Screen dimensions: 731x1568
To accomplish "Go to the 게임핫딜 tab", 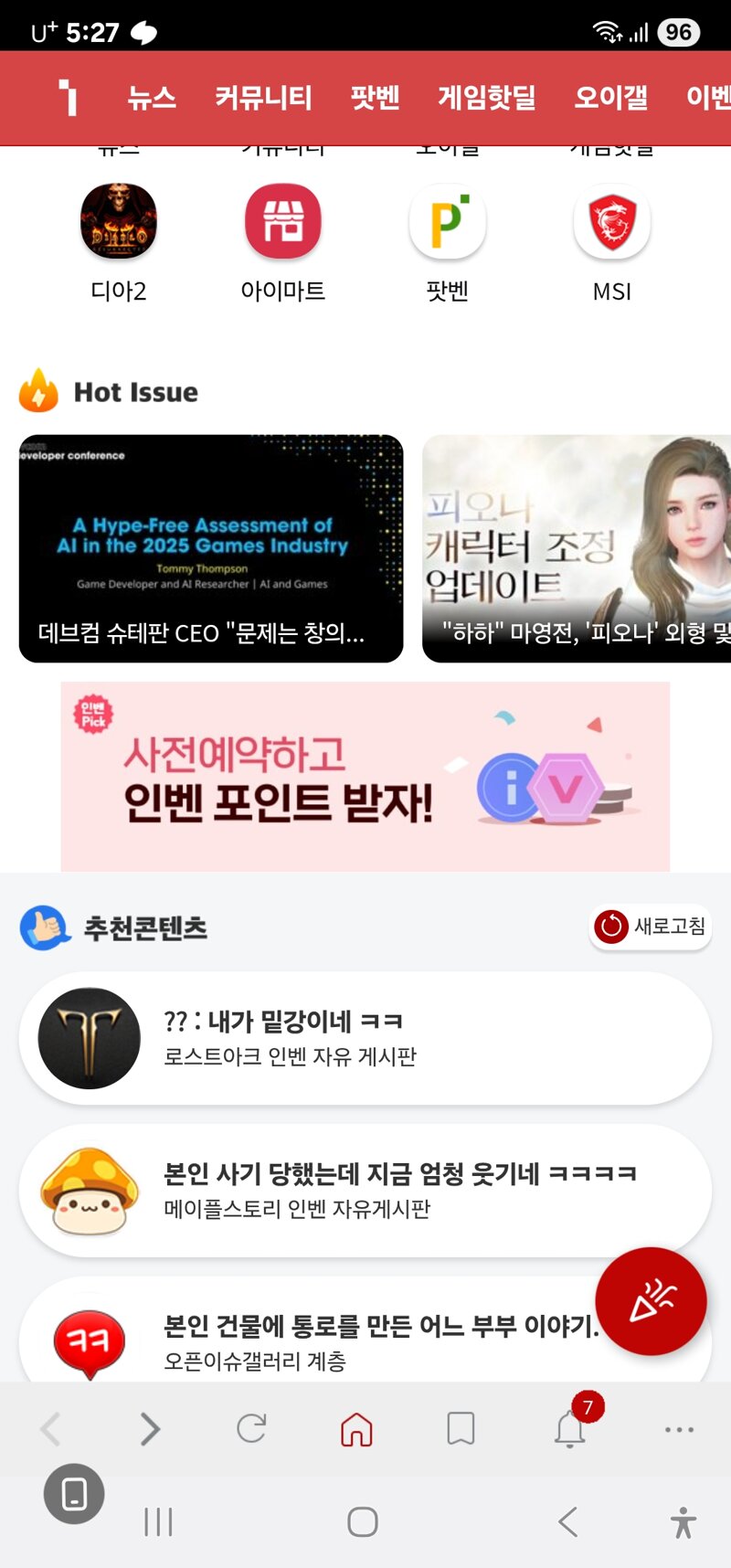I will (x=486, y=97).
